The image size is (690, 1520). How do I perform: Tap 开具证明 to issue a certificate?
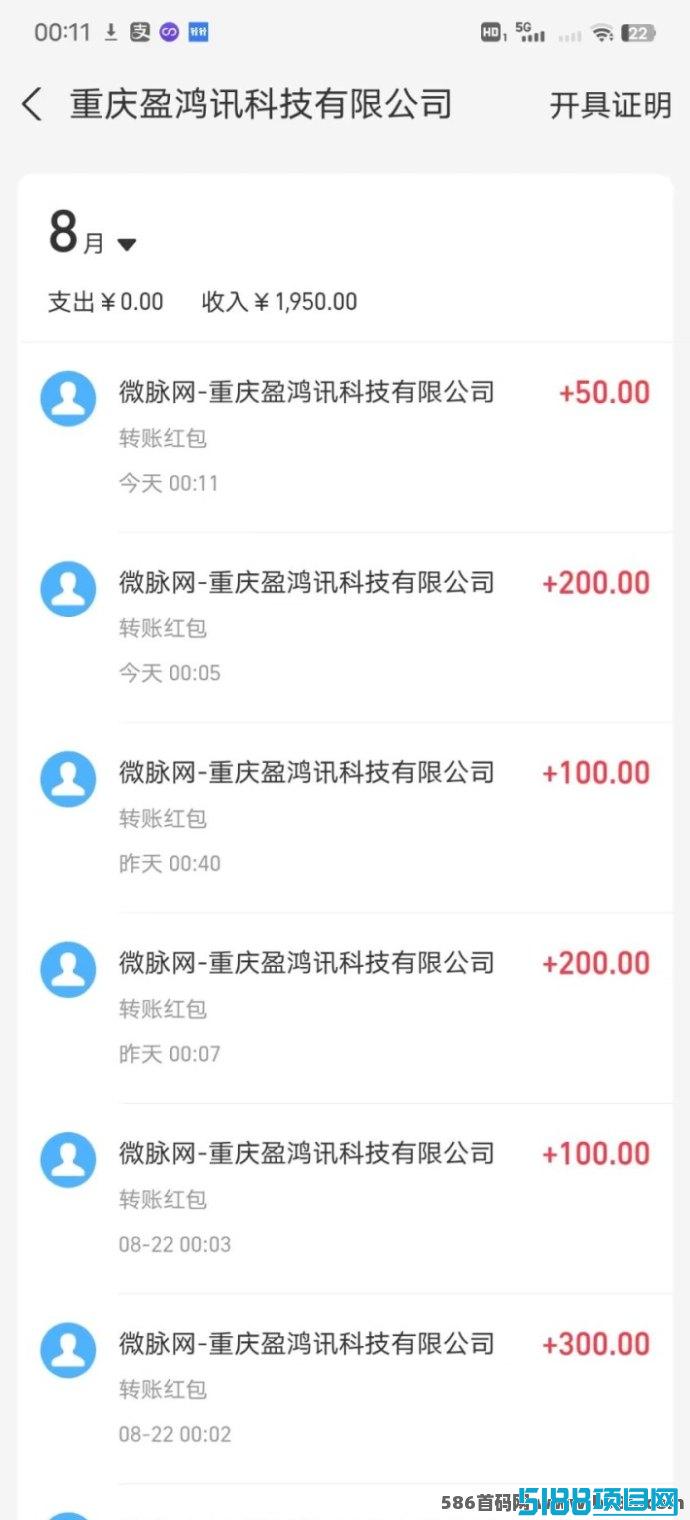point(610,104)
